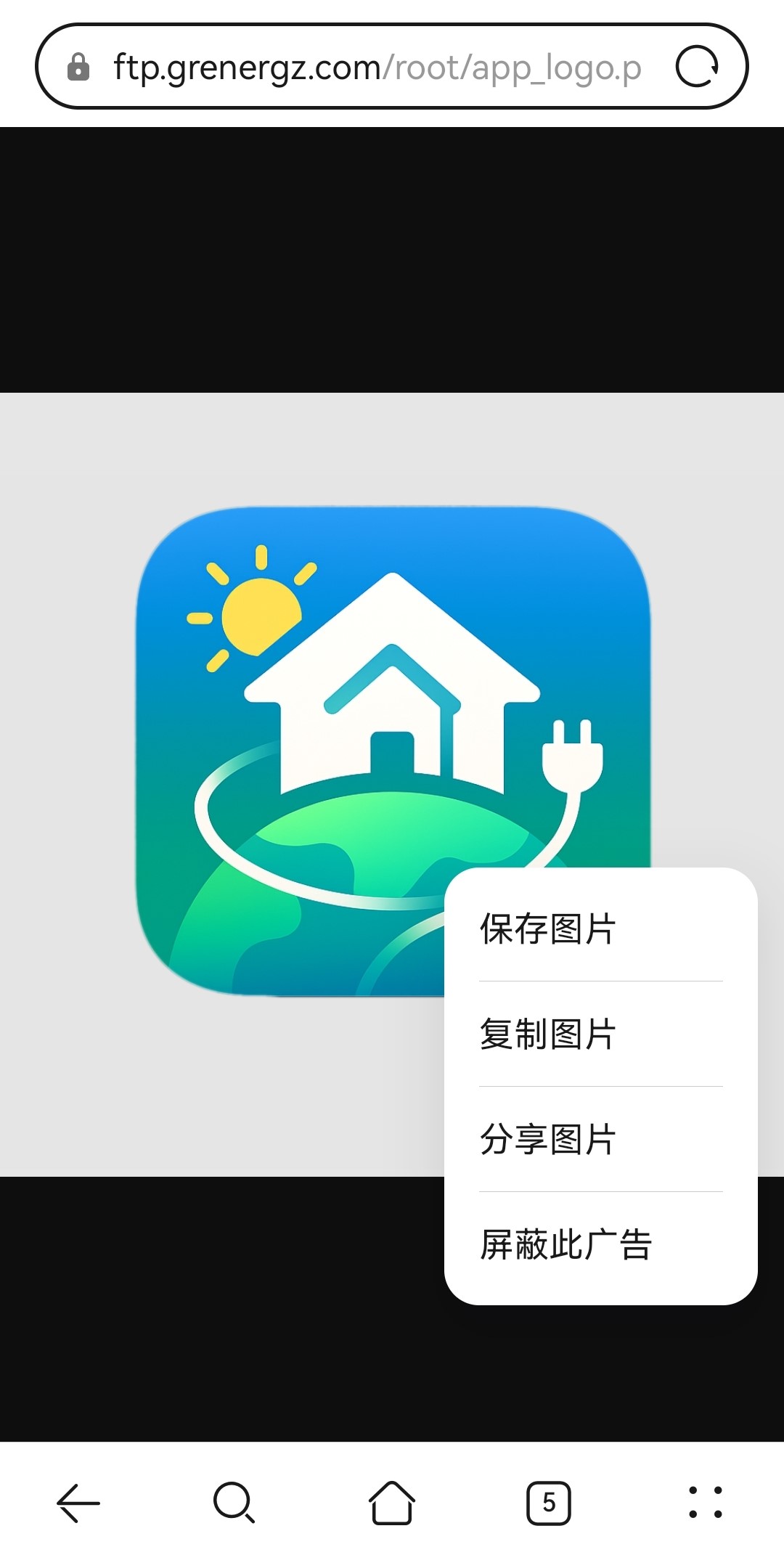Image resolution: width=784 pixels, height=1547 pixels.
Task: Select 保存图片 to save the image
Action: pyautogui.click(x=547, y=928)
